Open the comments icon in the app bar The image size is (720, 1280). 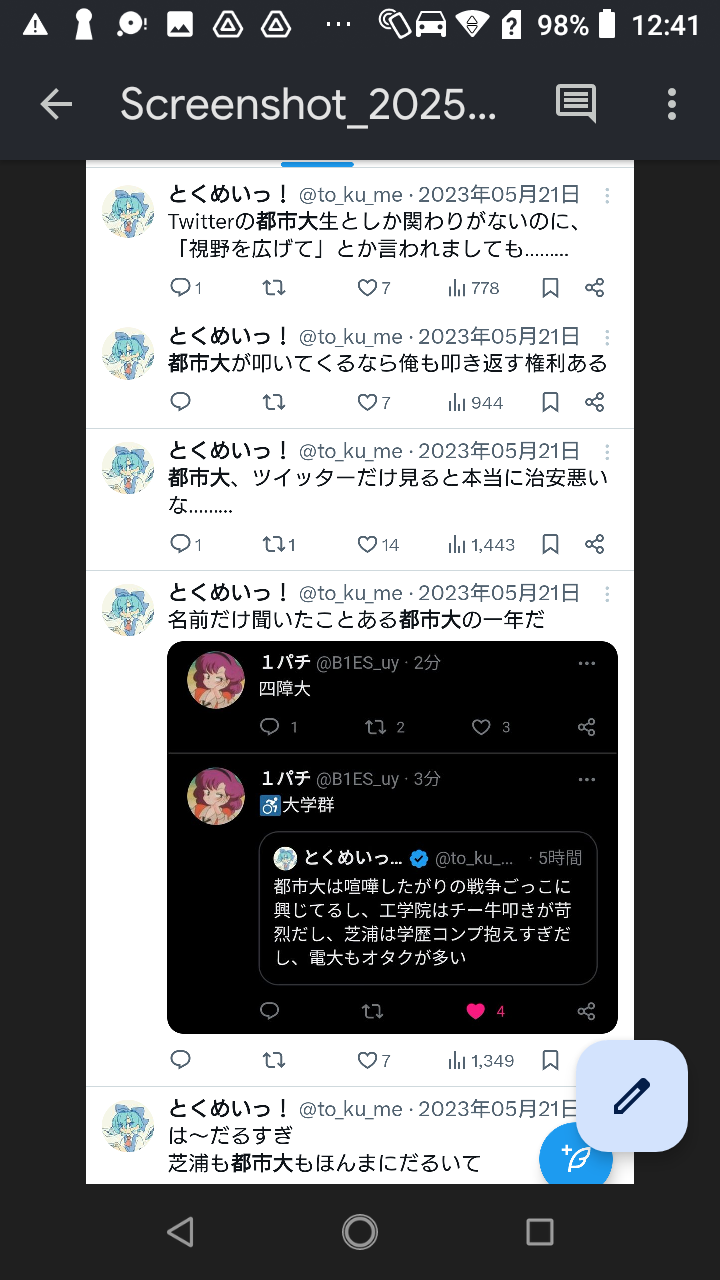(576, 104)
